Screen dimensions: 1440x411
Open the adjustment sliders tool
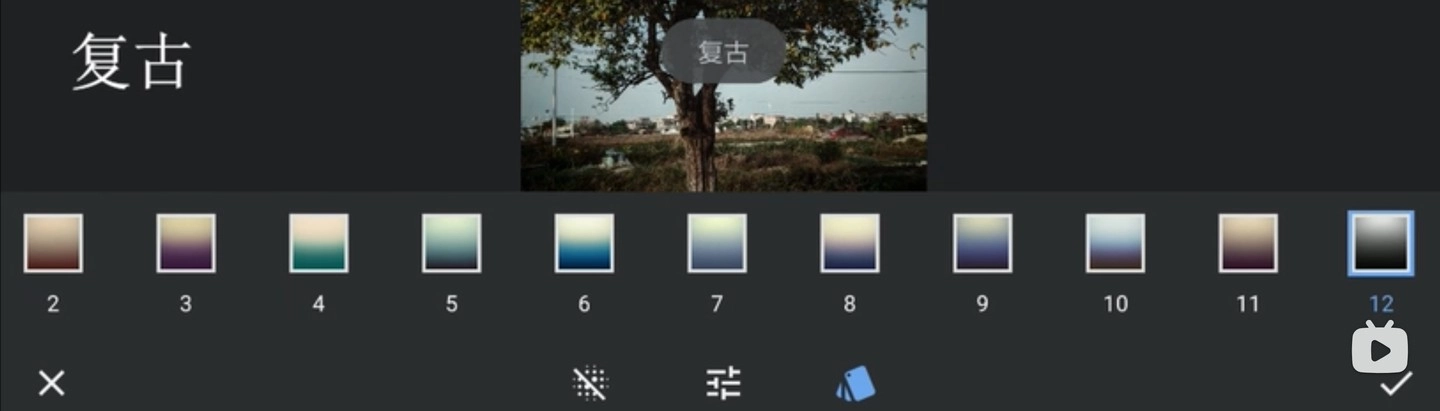pos(723,383)
